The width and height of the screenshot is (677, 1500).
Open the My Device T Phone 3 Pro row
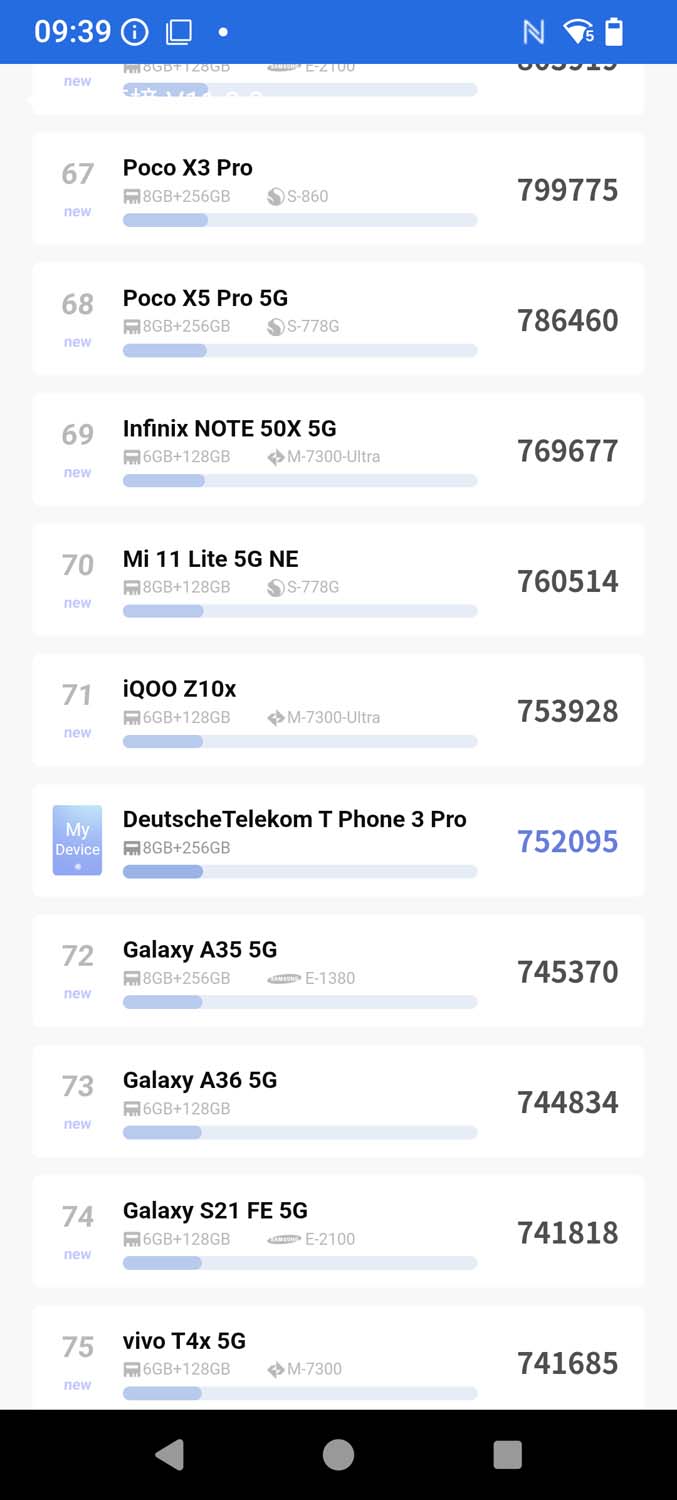338,841
